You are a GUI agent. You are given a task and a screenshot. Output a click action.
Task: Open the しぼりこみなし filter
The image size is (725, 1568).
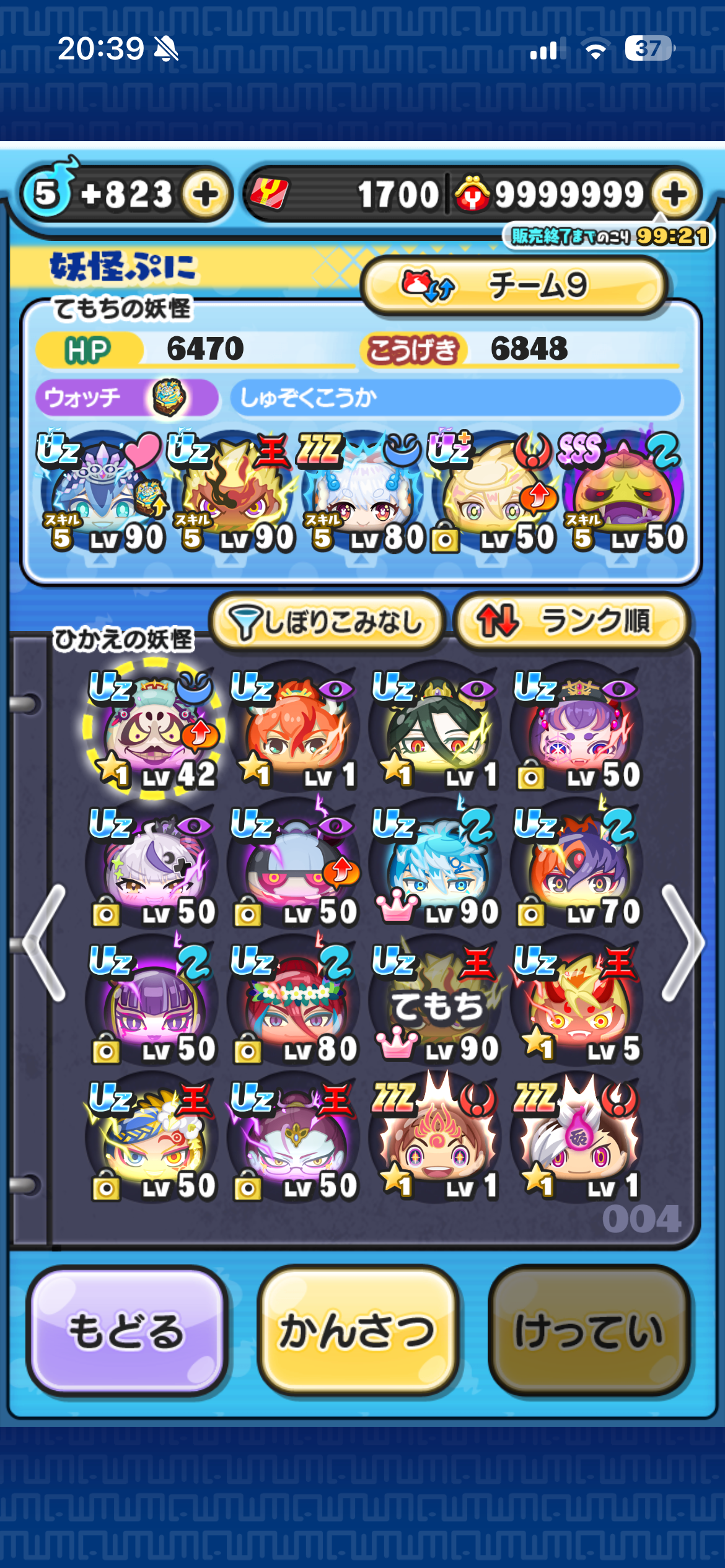327,621
